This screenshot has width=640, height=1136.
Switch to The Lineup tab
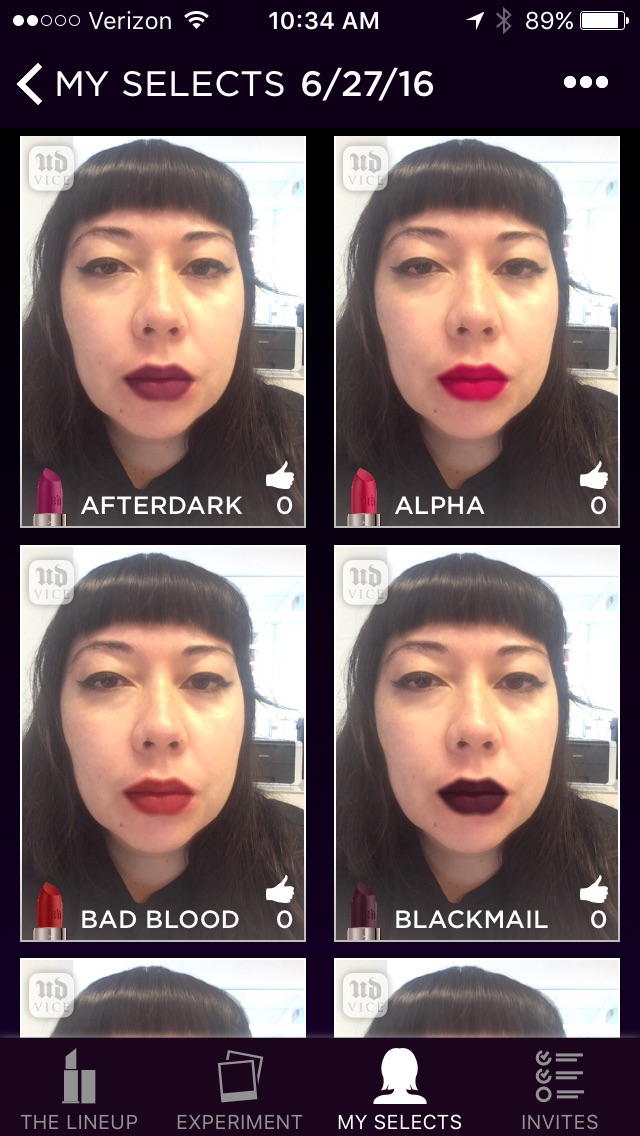click(79, 1089)
